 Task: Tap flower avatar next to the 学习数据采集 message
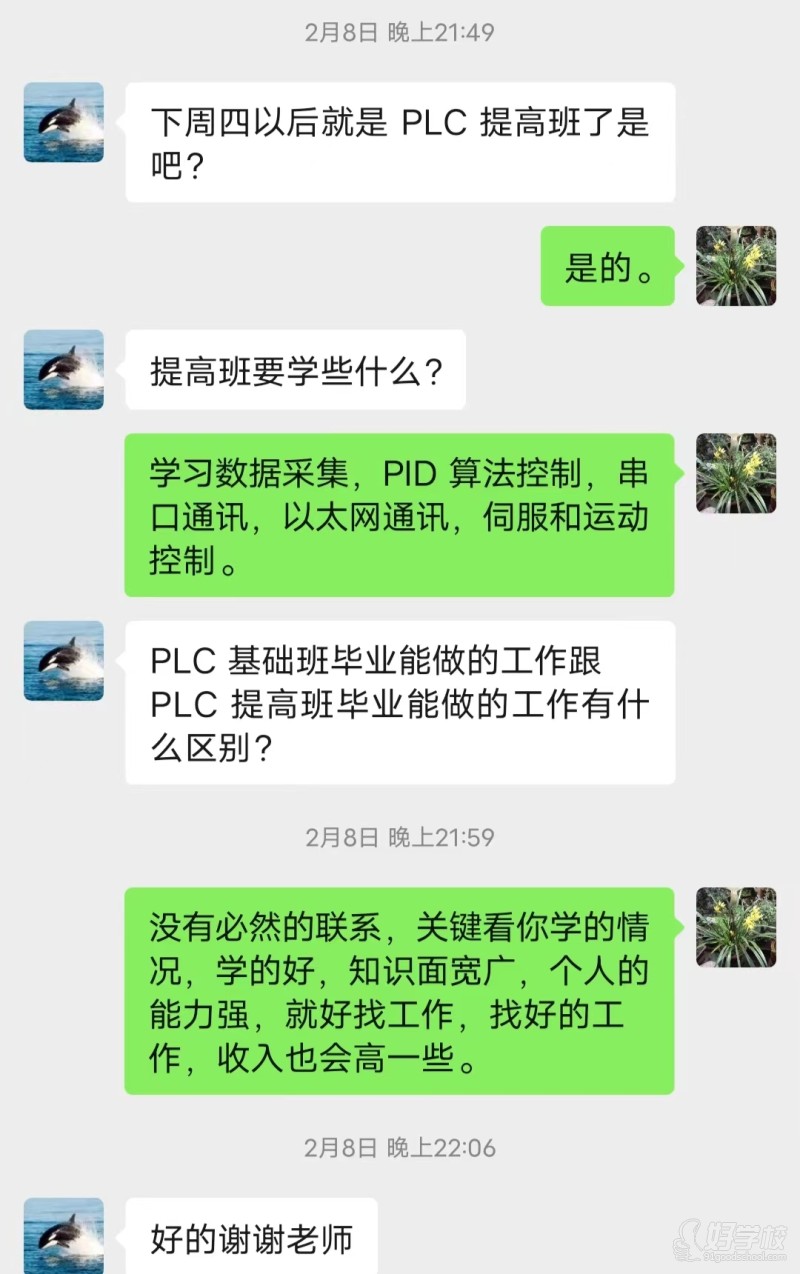tap(736, 473)
